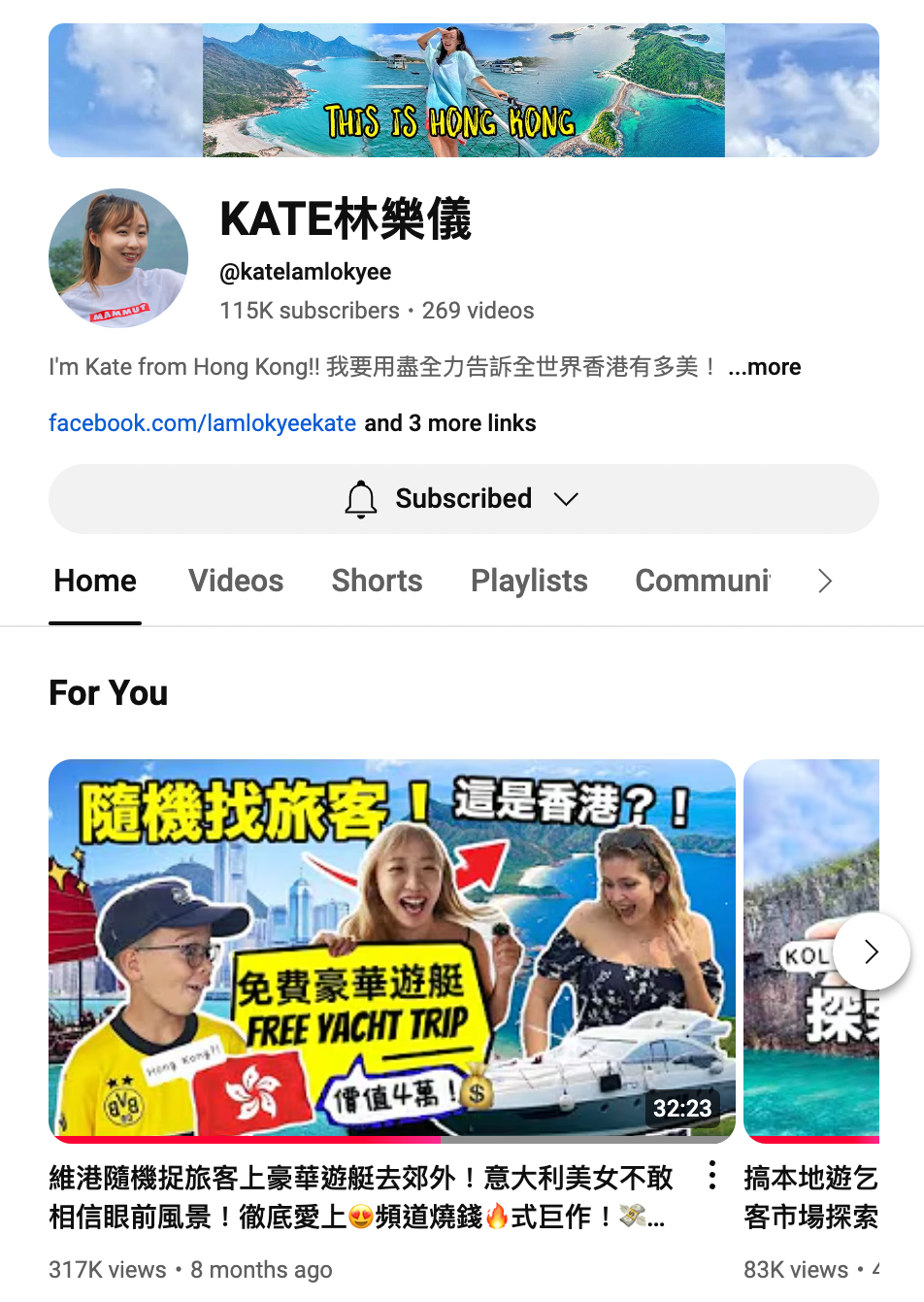
Task: Go to the Community tab
Action: tap(702, 581)
